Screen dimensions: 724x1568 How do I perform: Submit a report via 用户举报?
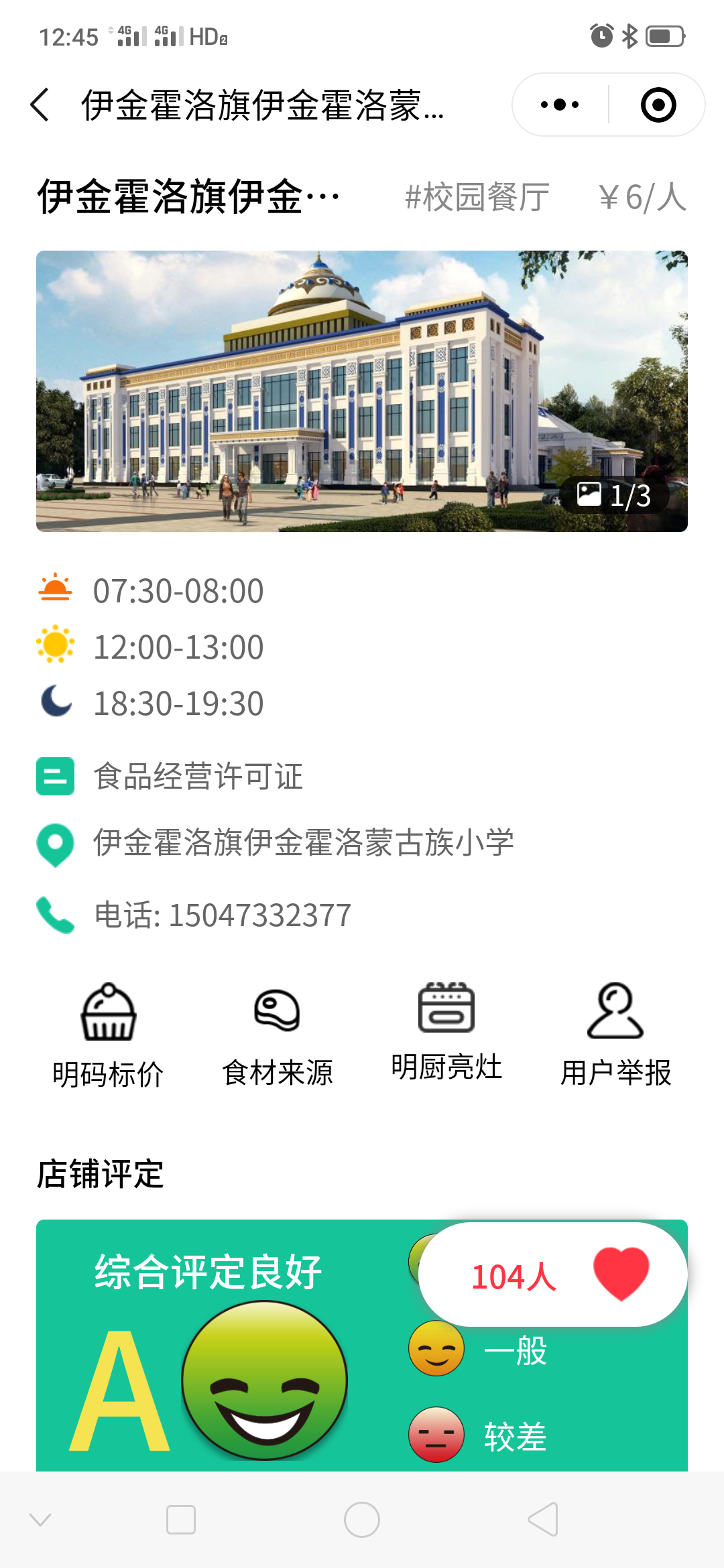point(615,1035)
